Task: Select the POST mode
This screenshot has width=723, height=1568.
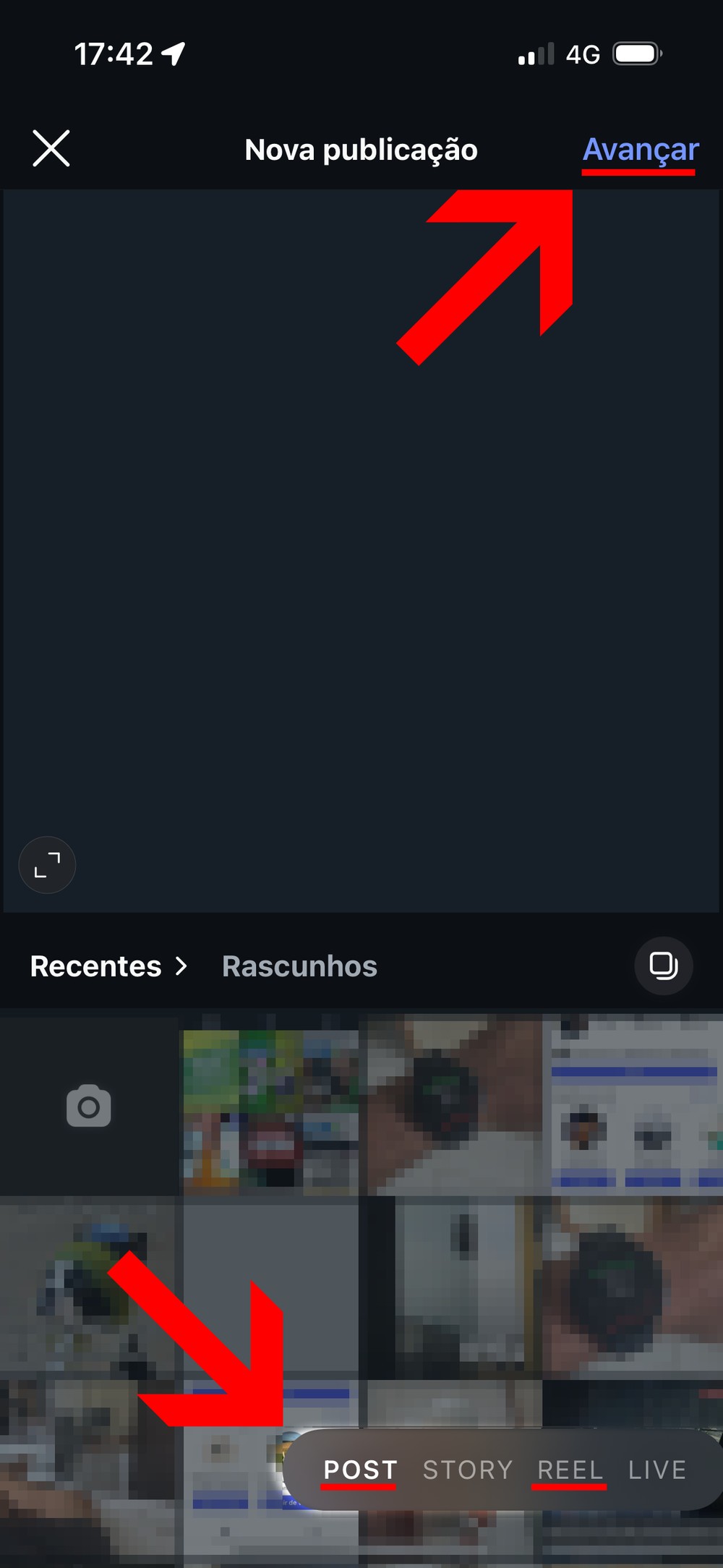Action: point(360,1470)
